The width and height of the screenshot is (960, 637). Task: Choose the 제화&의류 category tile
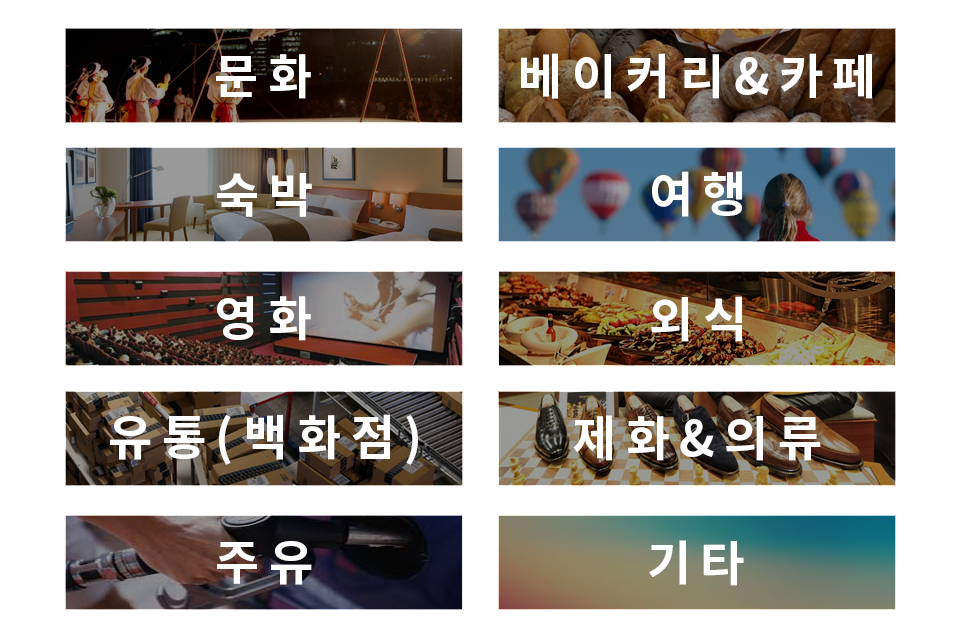pyautogui.click(x=697, y=439)
